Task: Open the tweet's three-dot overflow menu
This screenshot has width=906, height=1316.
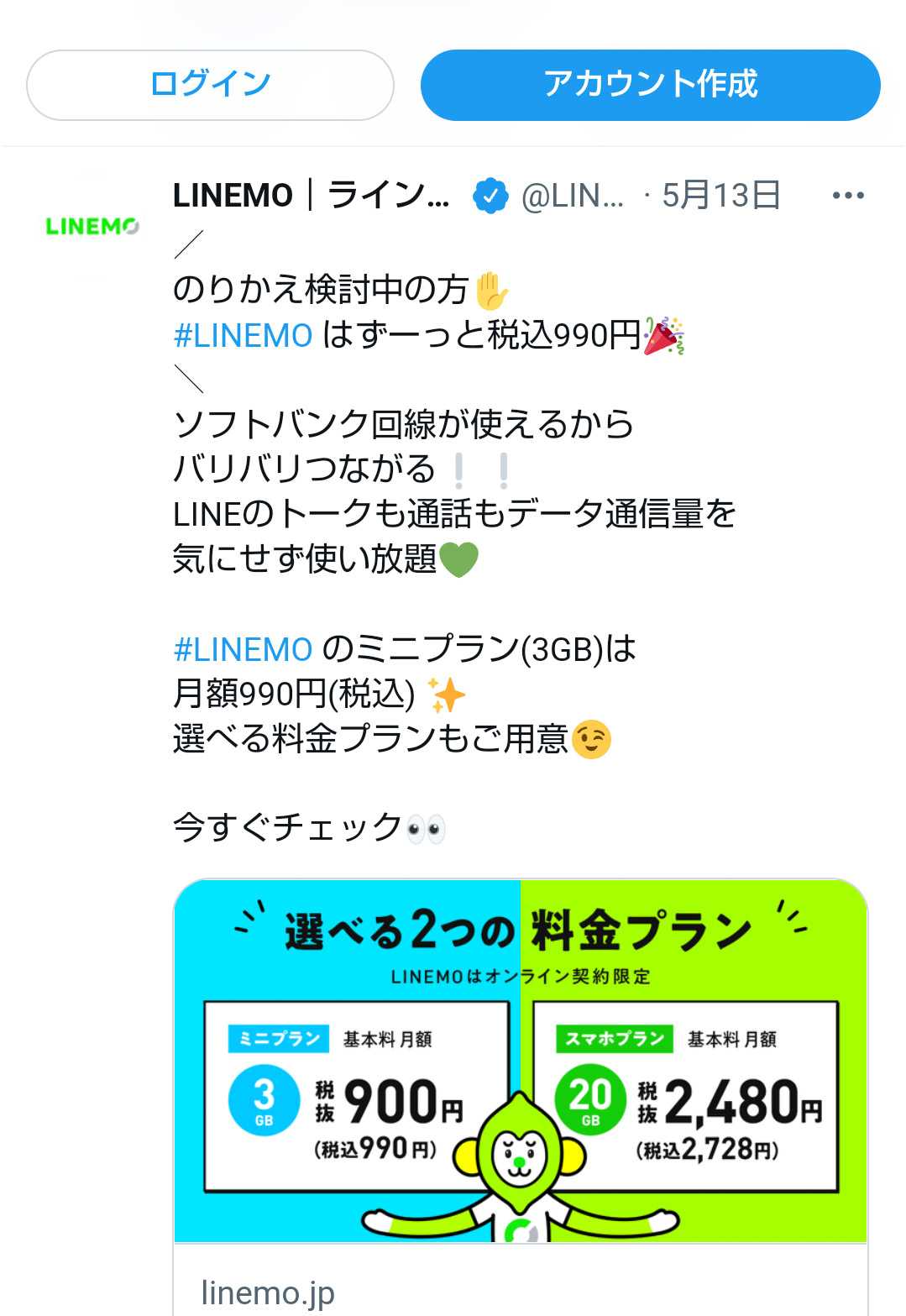Action: (848, 196)
